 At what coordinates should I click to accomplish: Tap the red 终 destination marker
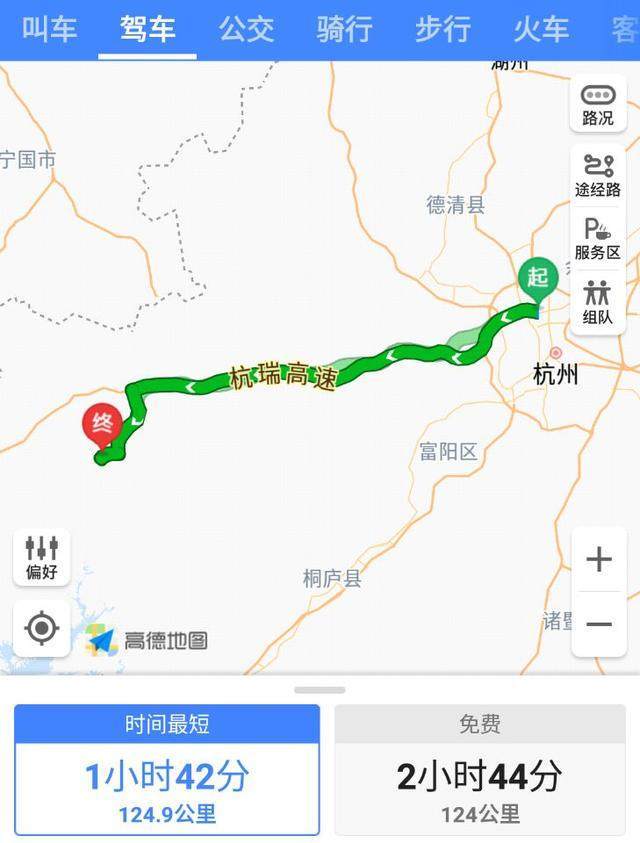(x=103, y=424)
